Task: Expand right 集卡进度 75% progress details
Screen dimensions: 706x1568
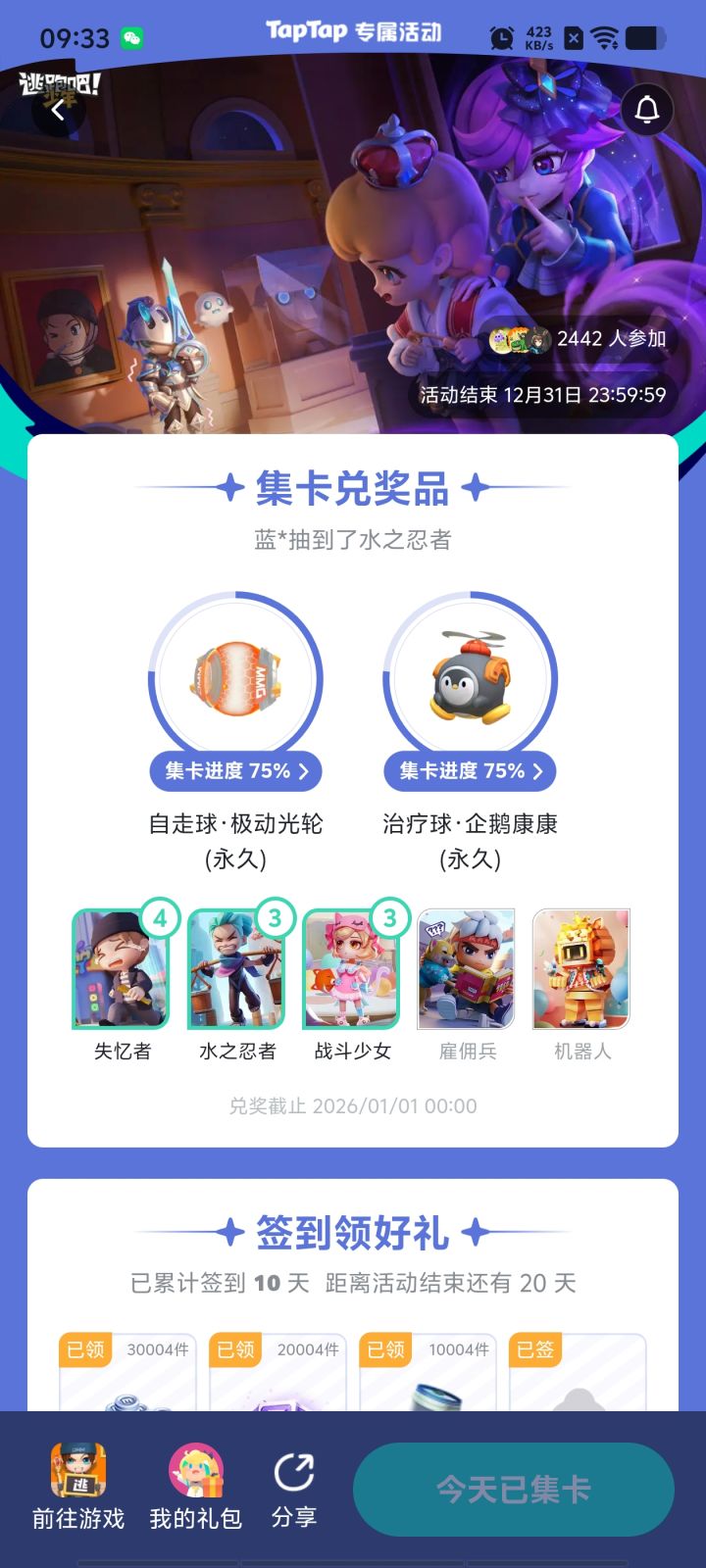Action: 470,771
